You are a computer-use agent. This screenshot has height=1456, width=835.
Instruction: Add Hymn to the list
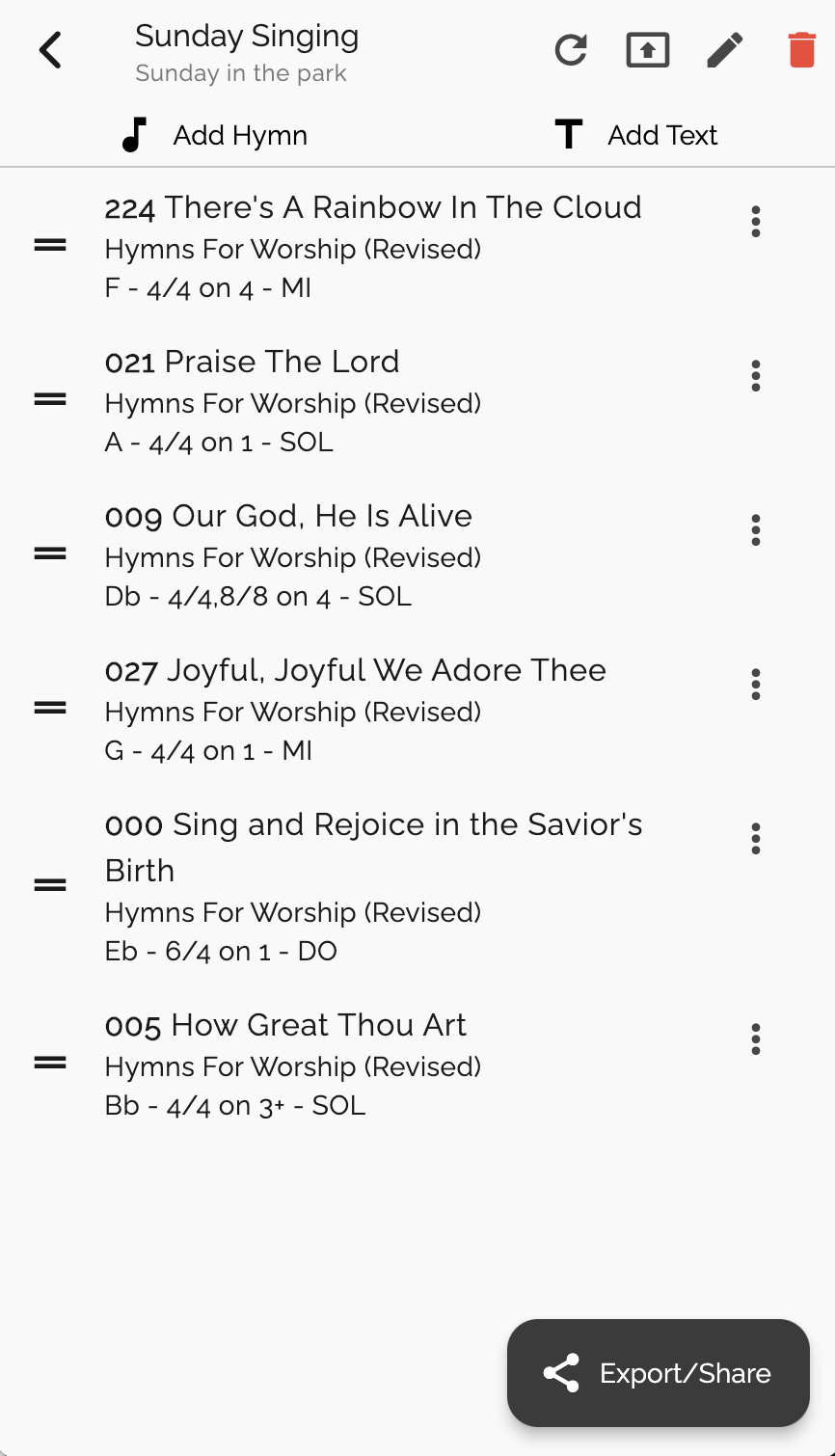point(215,135)
